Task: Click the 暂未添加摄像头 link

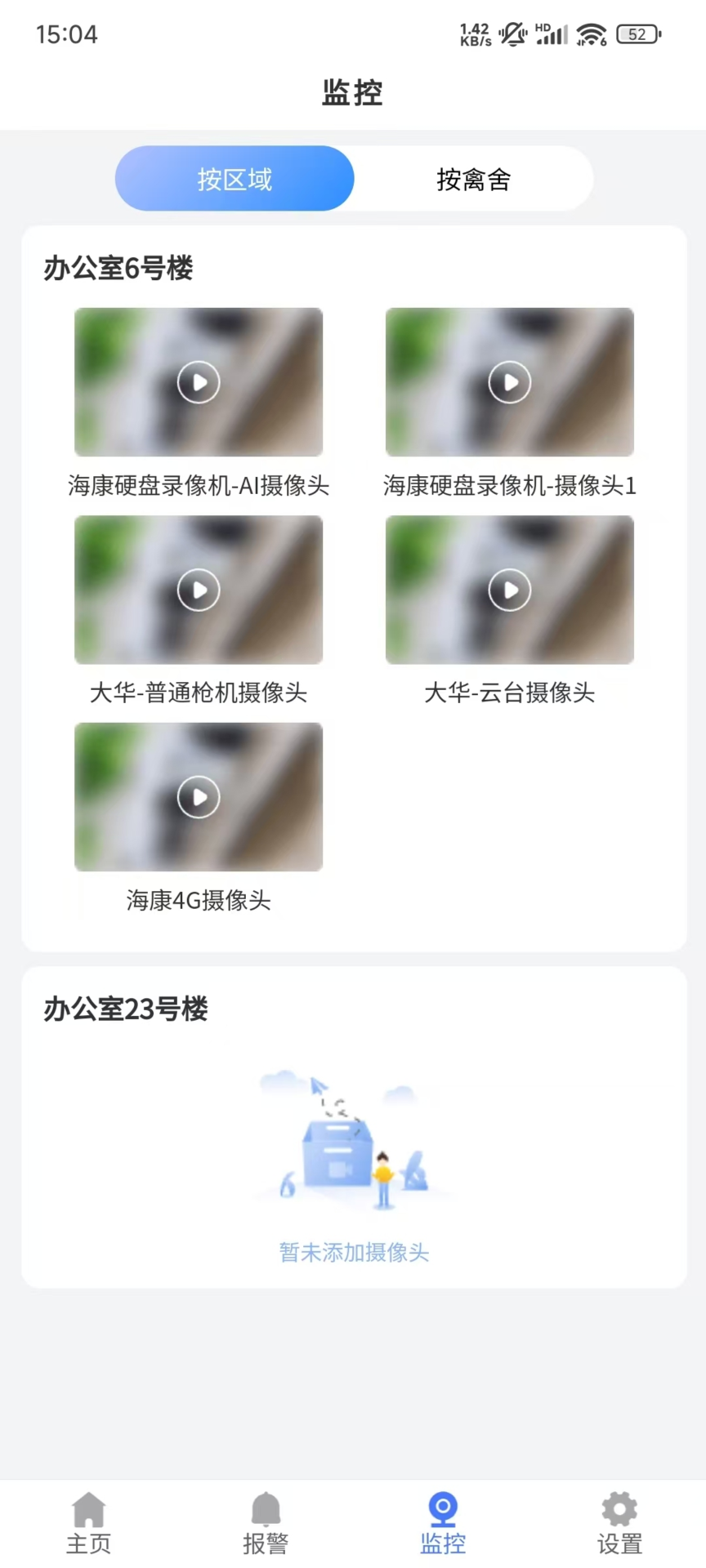Action: click(353, 1252)
